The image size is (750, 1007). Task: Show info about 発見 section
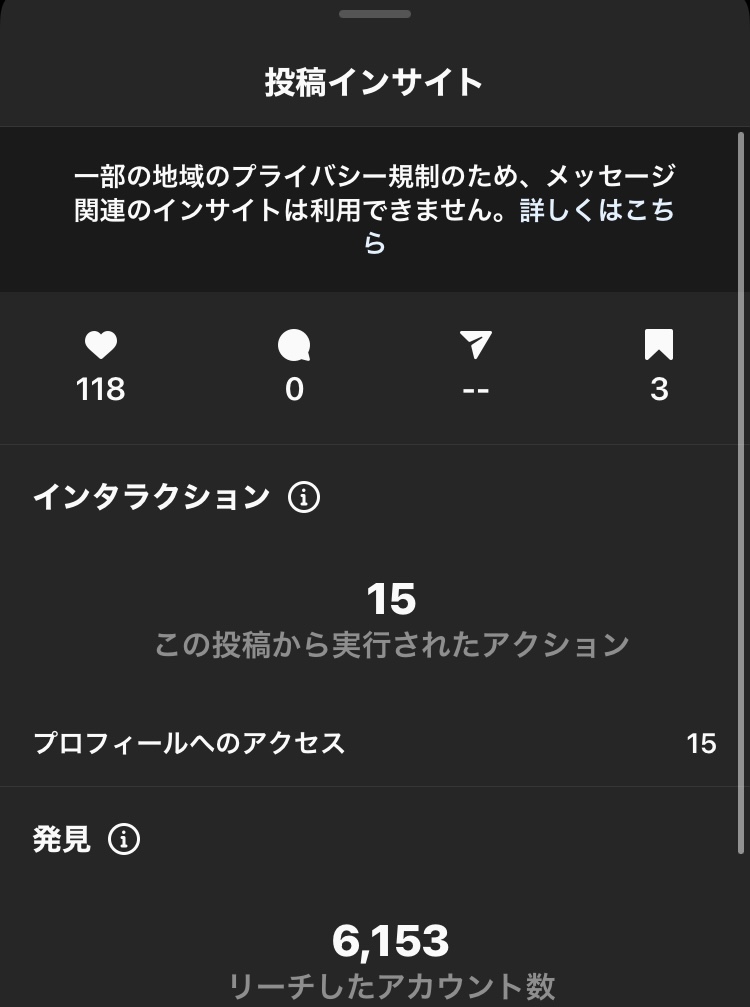coord(124,839)
